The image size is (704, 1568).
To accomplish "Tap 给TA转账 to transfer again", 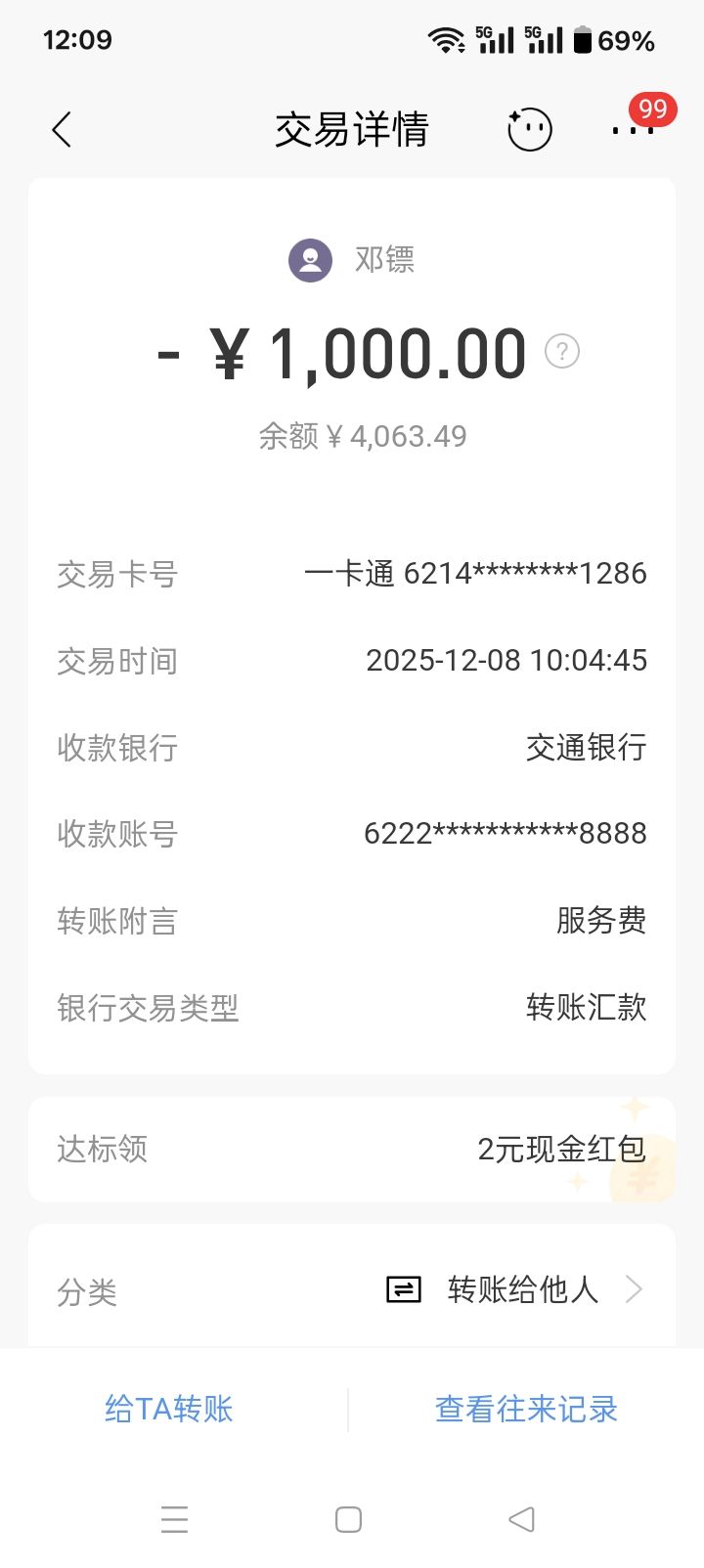I will click(169, 1409).
